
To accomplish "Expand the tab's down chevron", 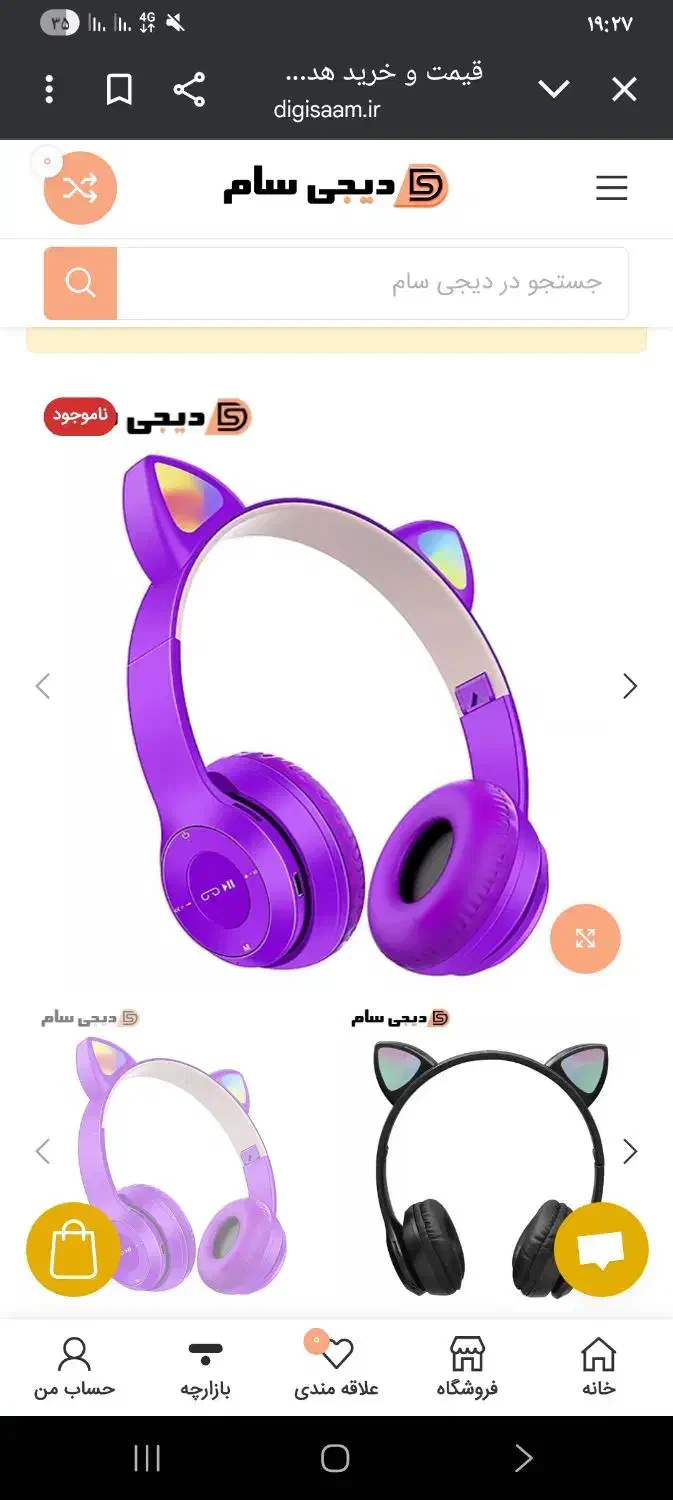I will tap(554, 90).
